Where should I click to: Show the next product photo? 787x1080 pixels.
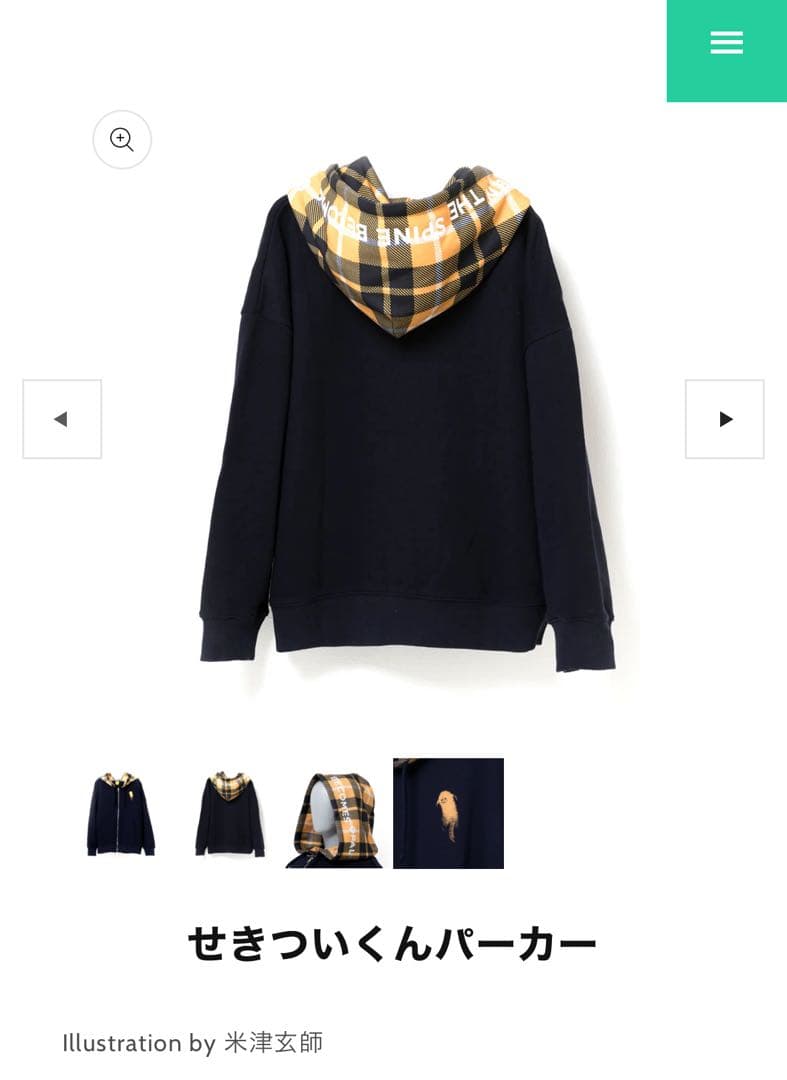point(725,419)
